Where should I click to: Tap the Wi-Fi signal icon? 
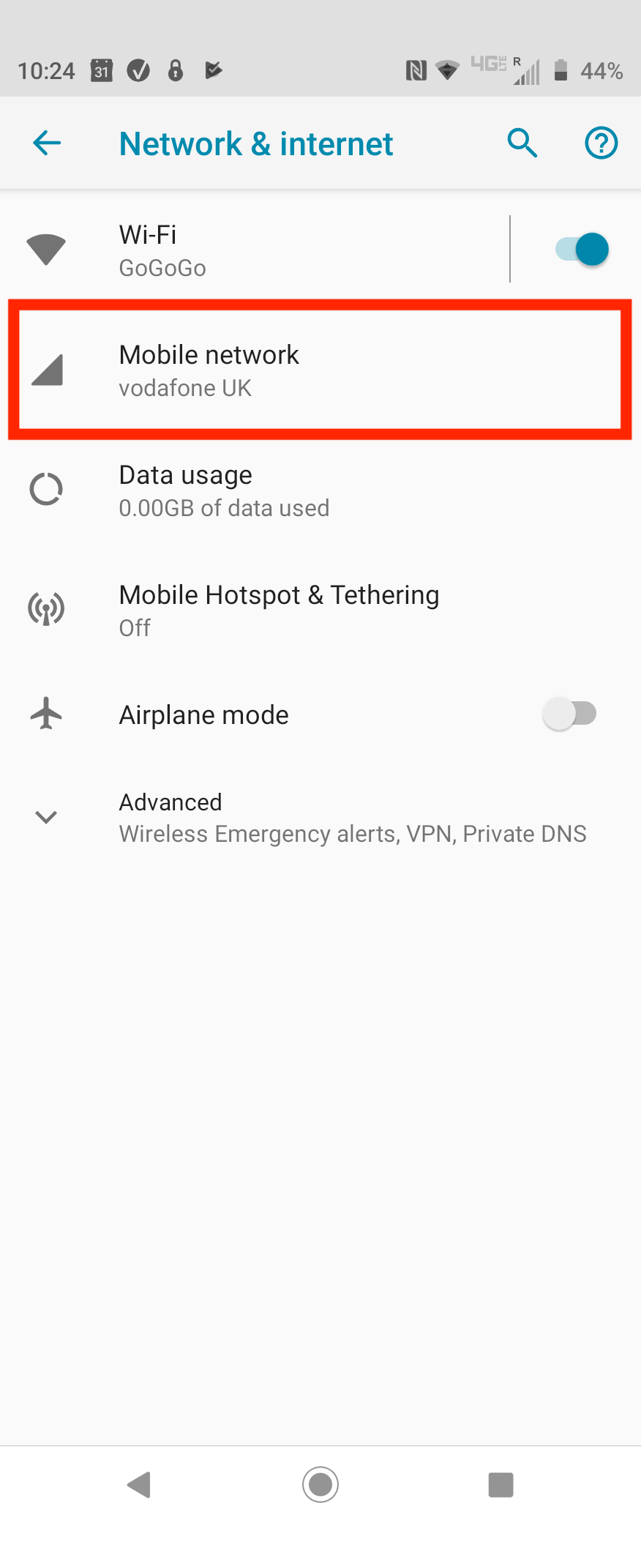tap(45, 249)
